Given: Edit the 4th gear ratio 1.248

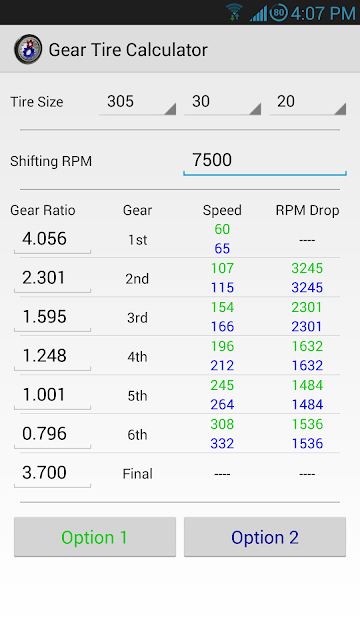Looking at the screenshot, I should (x=52, y=356).
